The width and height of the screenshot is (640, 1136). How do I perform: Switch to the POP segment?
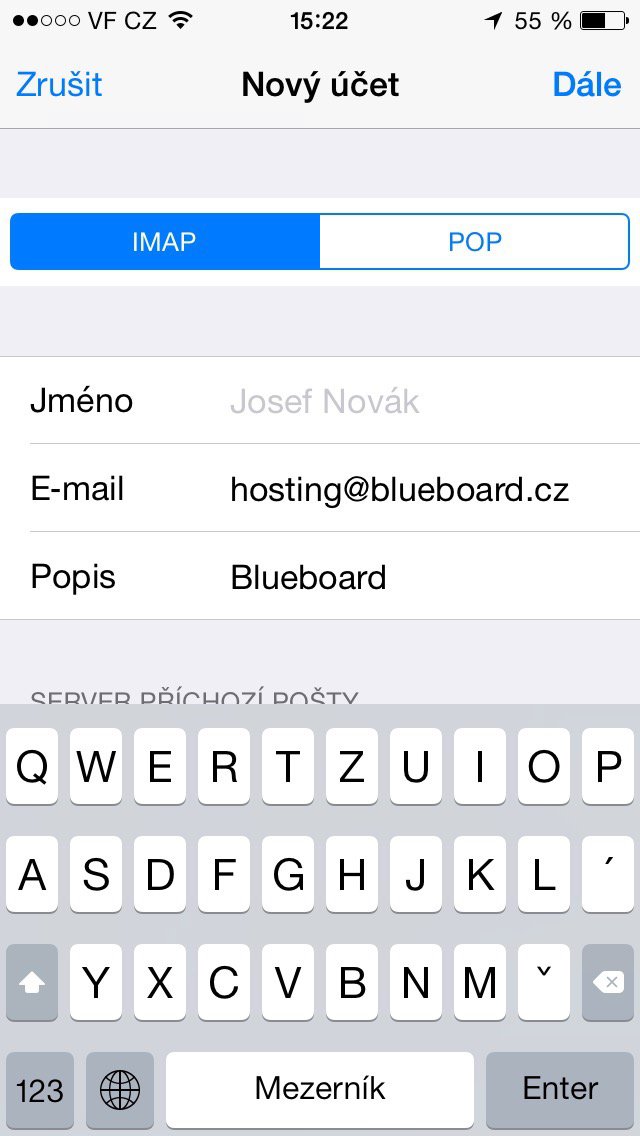475,241
